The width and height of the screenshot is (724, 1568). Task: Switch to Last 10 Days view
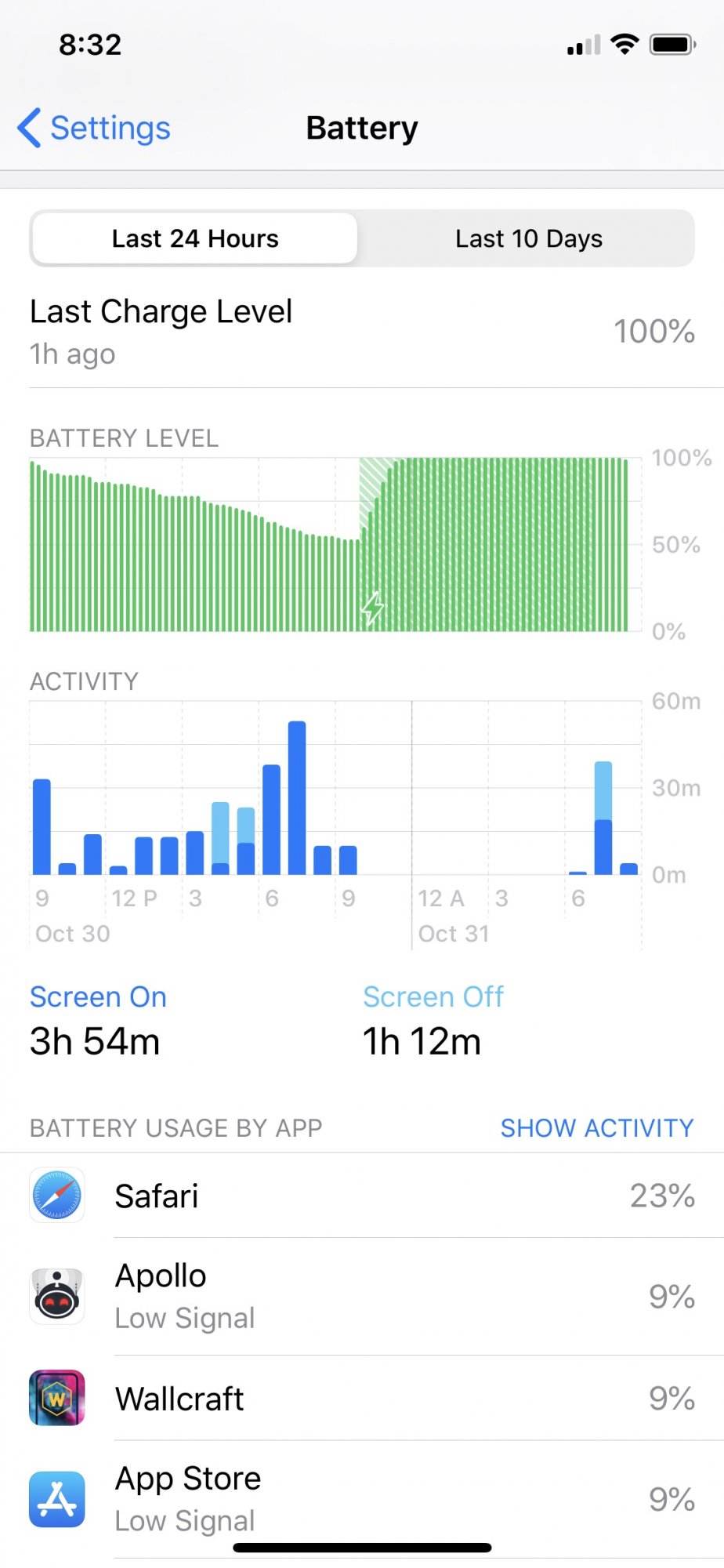click(x=528, y=238)
